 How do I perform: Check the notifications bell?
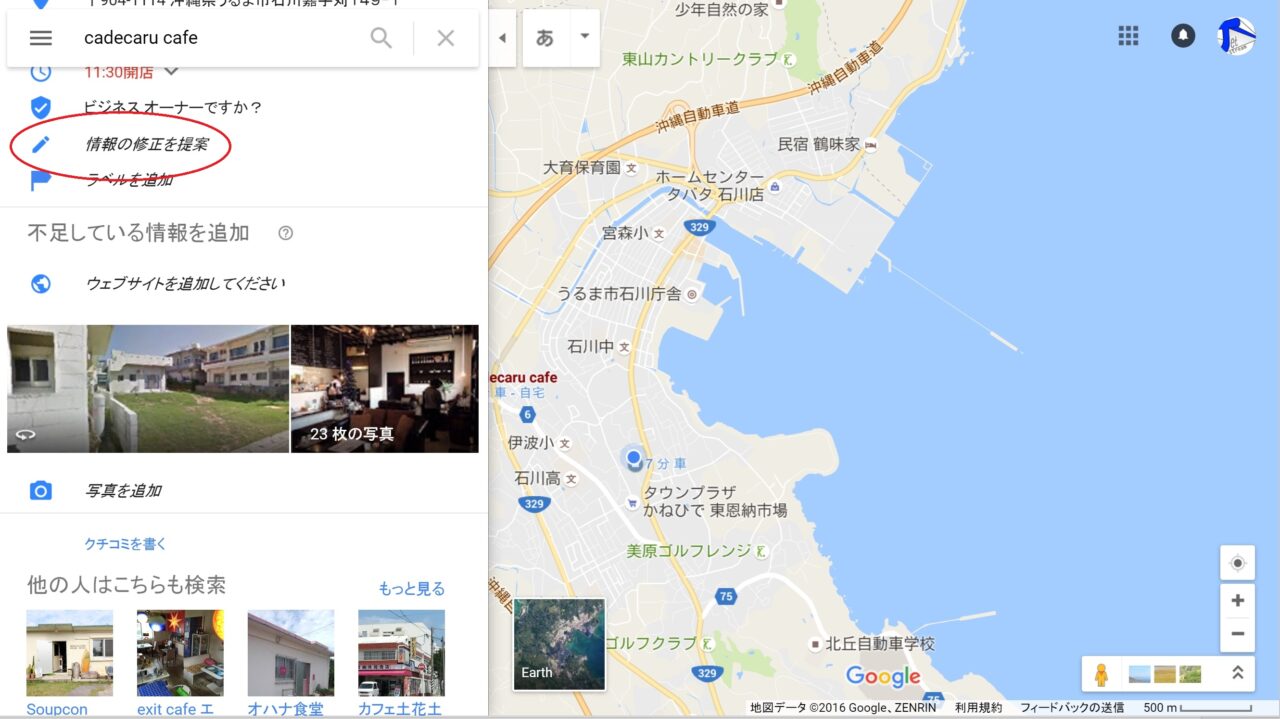[x=1183, y=36]
